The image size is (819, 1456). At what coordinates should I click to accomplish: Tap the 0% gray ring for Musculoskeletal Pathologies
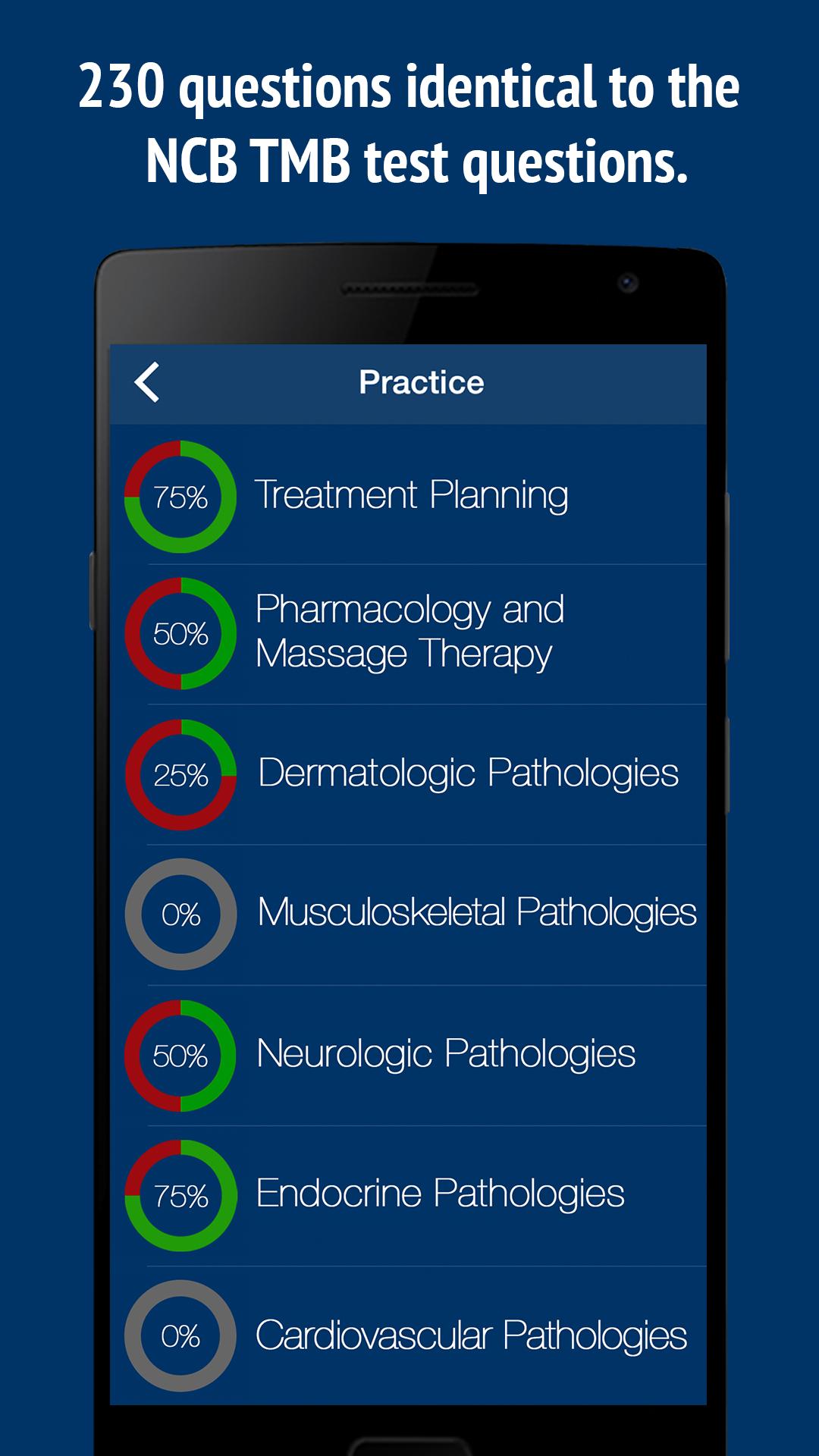tap(180, 914)
